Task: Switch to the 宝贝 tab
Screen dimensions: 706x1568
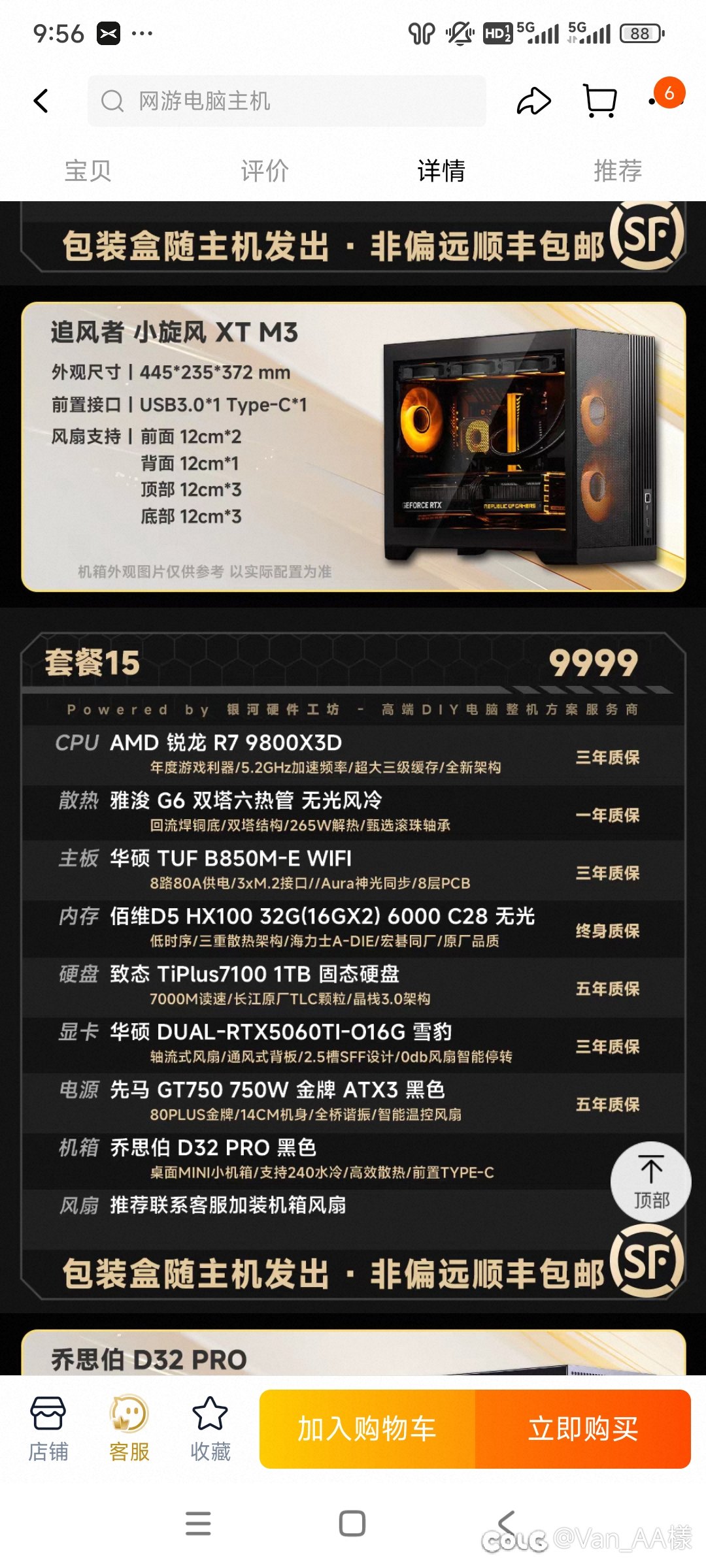Action: (88, 171)
